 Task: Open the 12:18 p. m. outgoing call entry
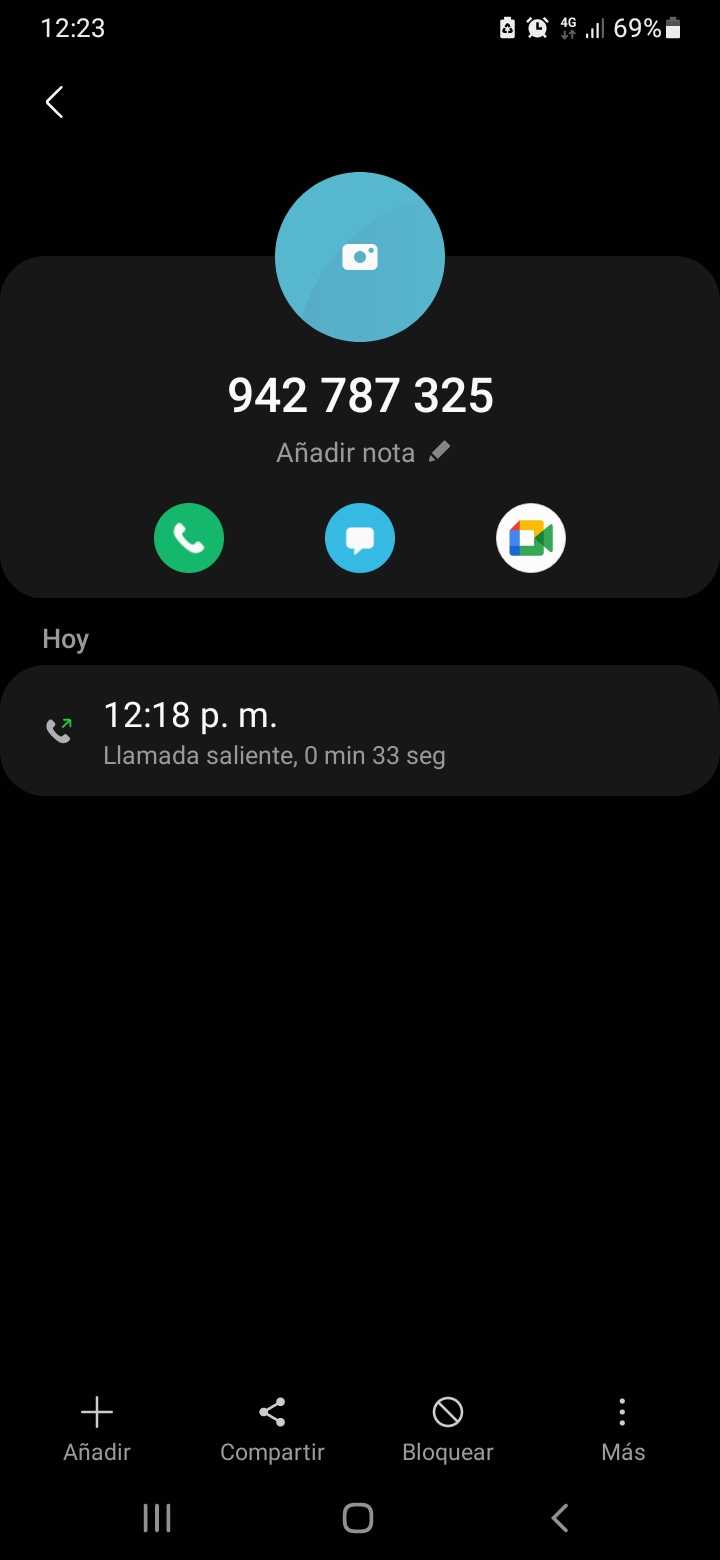click(x=360, y=730)
